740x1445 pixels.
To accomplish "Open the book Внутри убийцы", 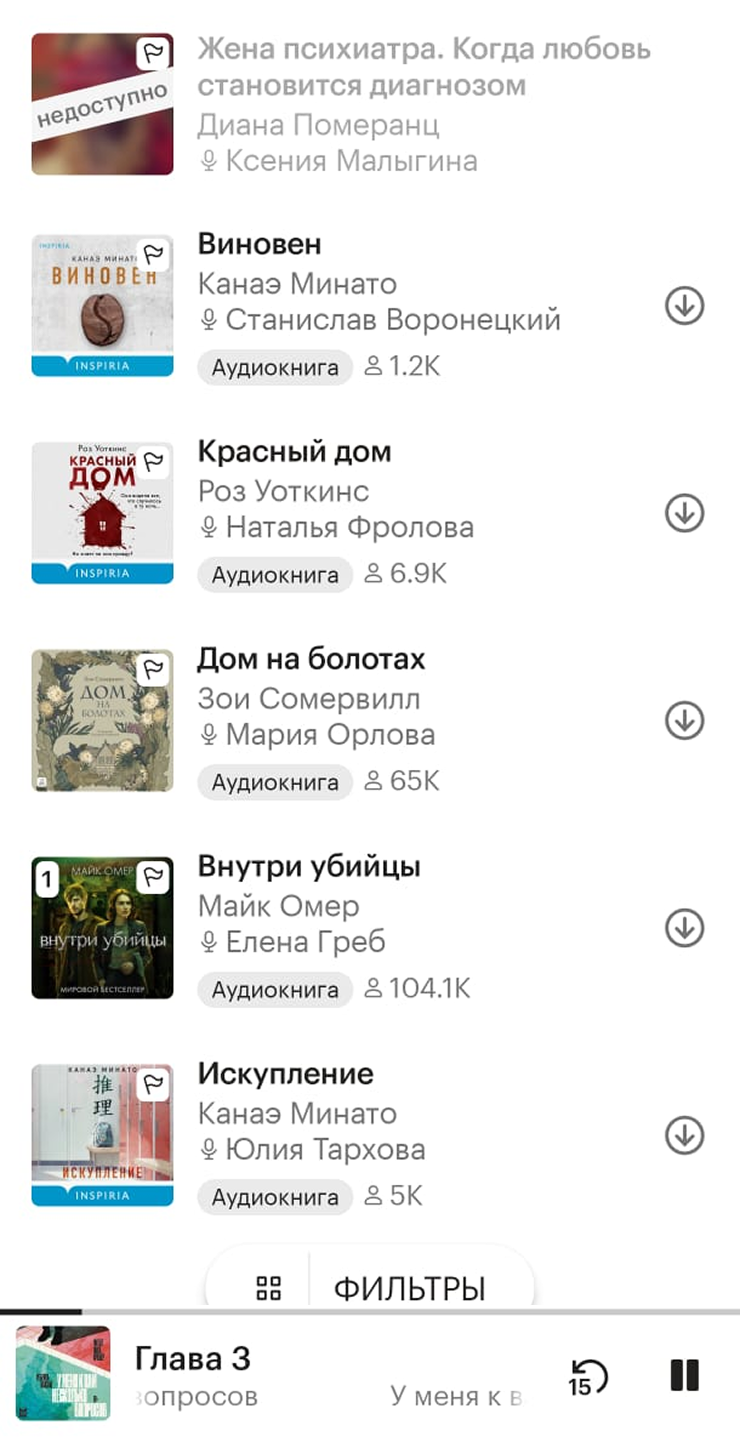I will tap(309, 867).
